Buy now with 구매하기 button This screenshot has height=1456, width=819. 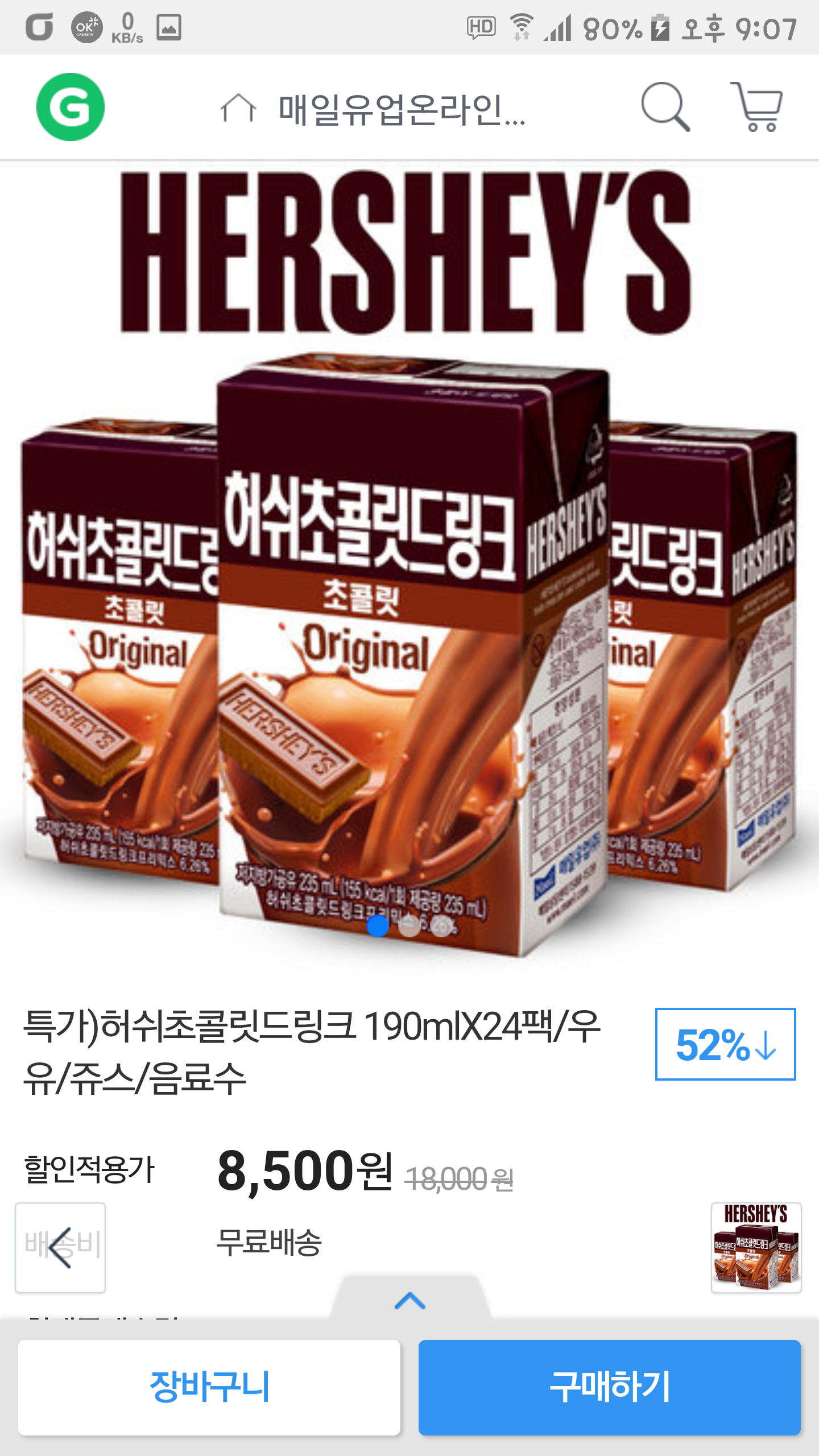click(x=610, y=1387)
